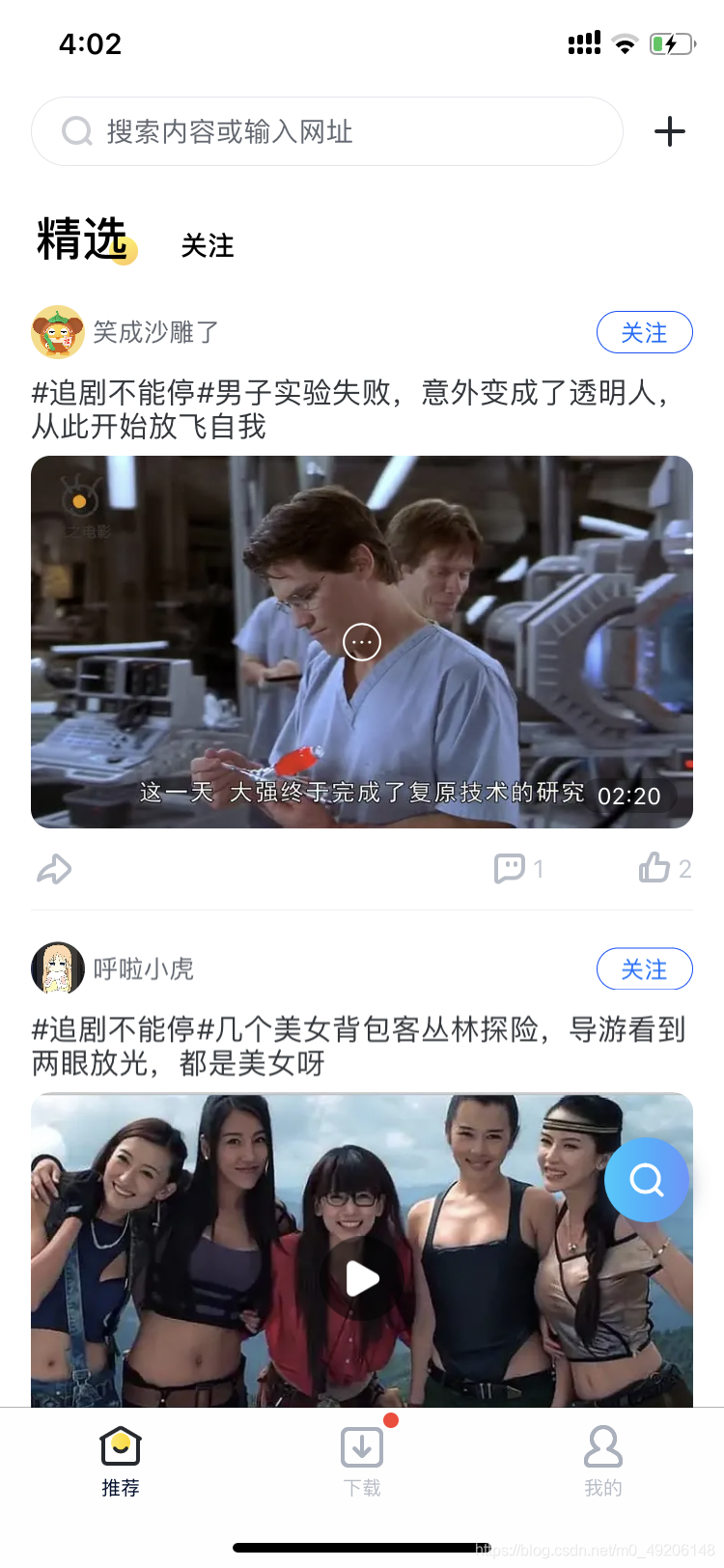The width and height of the screenshot is (724, 1568).
Task: Tap the 02:20 duration label on the video
Action: click(x=631, y=796)
